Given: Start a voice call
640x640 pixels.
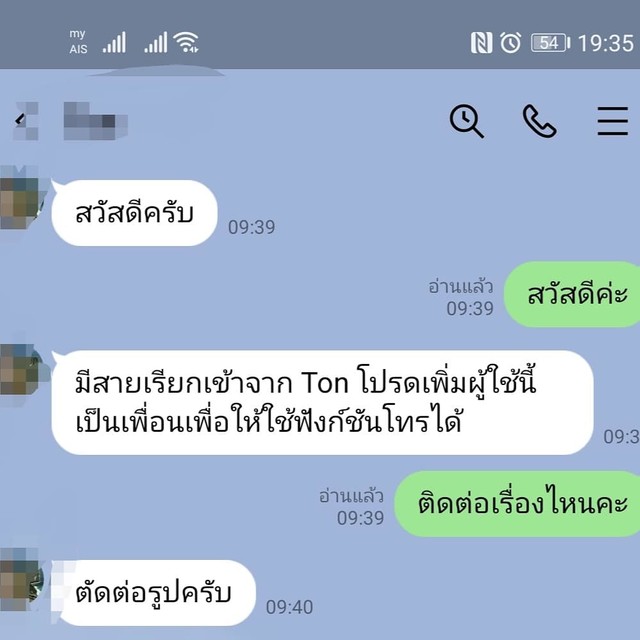Looking at the screenshot, I should (539, 121).
